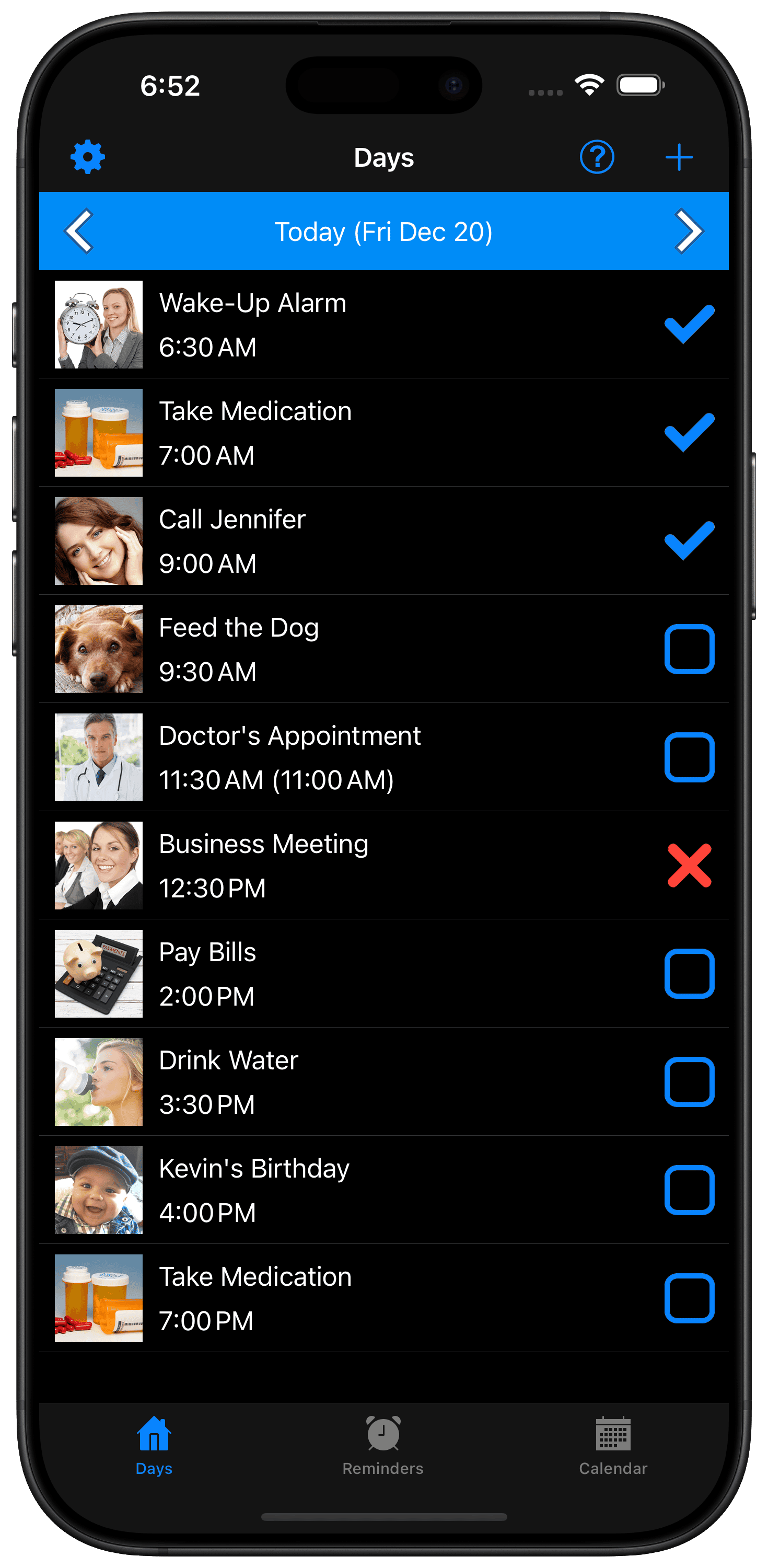Tap the red X on Business Meeting
Image resolution: width=768 pixels, height=1568 pixels.
pyautogui.click(x=689, y=865)
